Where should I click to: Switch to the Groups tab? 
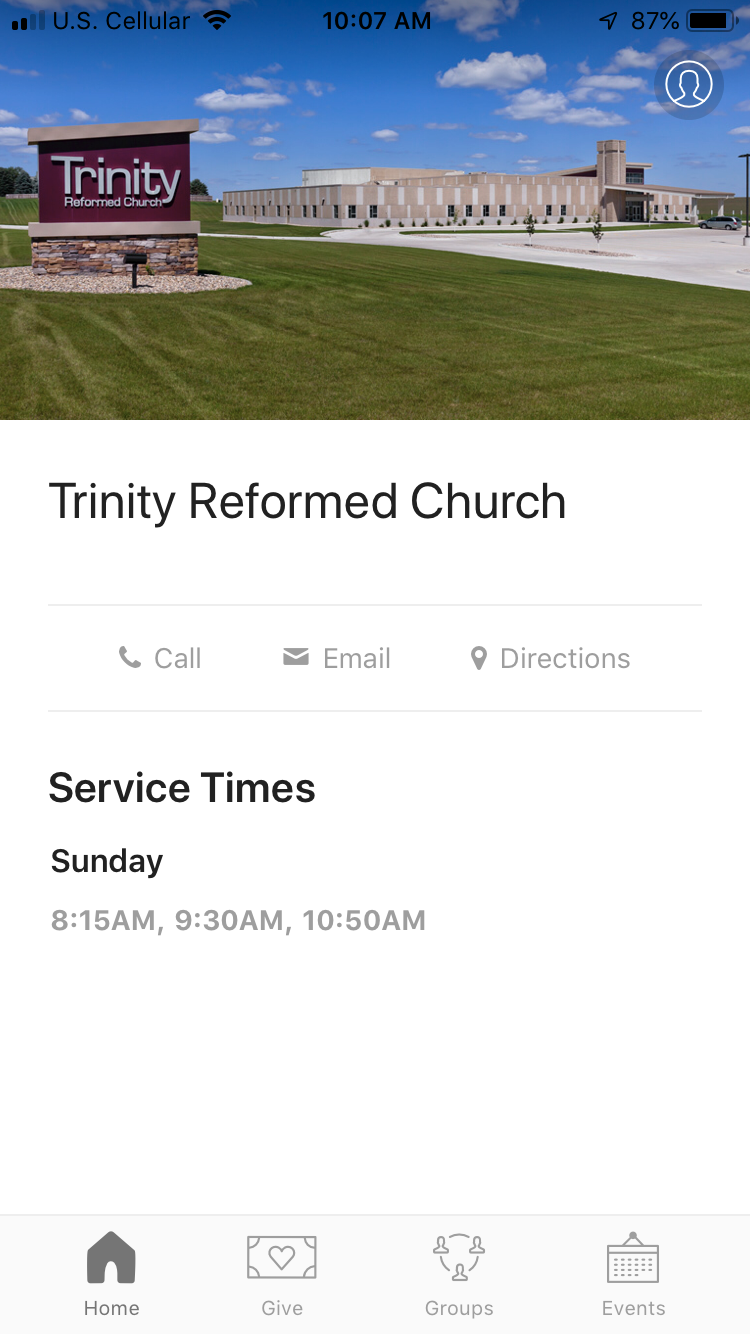(459, 1275)
